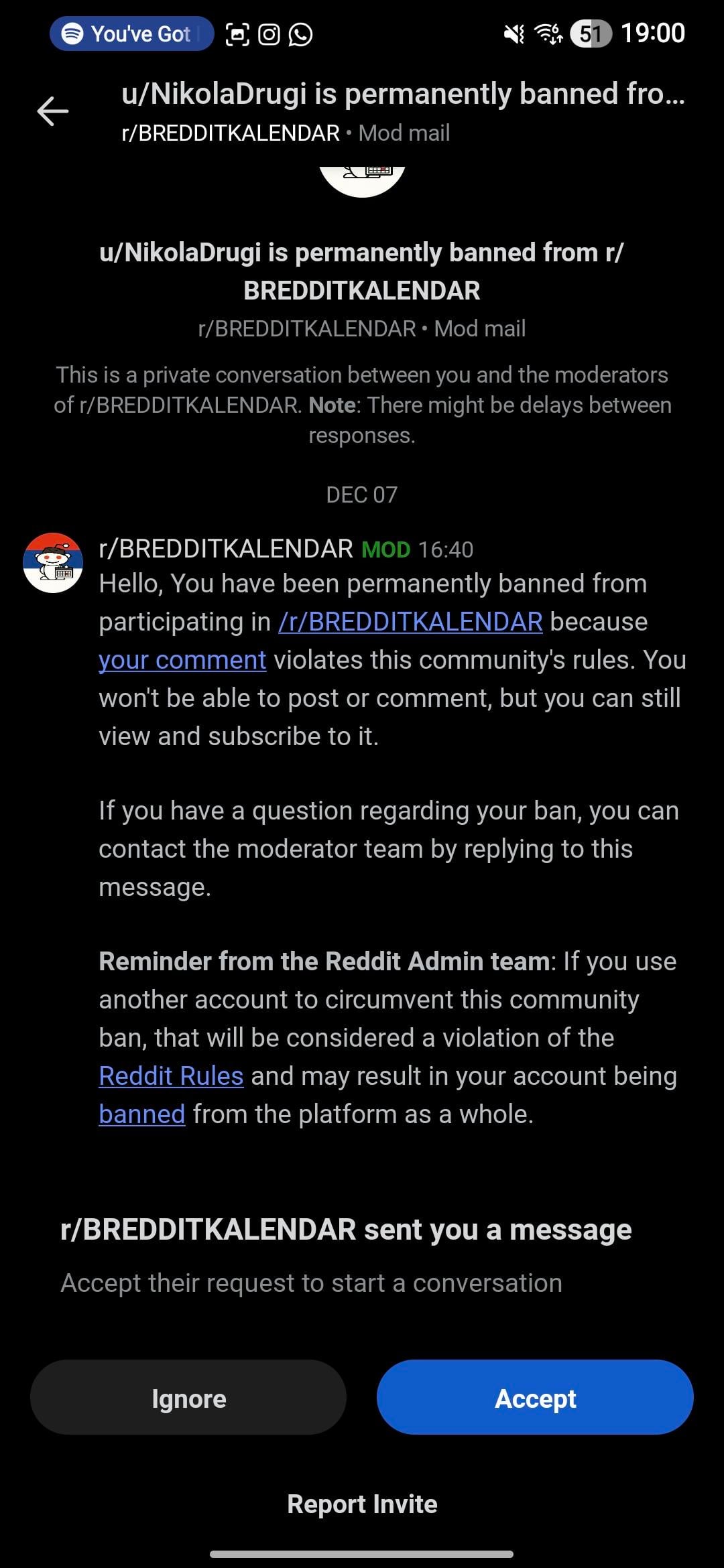
Task: Report Invite from this subreddit
Action: pos(362,1504)
